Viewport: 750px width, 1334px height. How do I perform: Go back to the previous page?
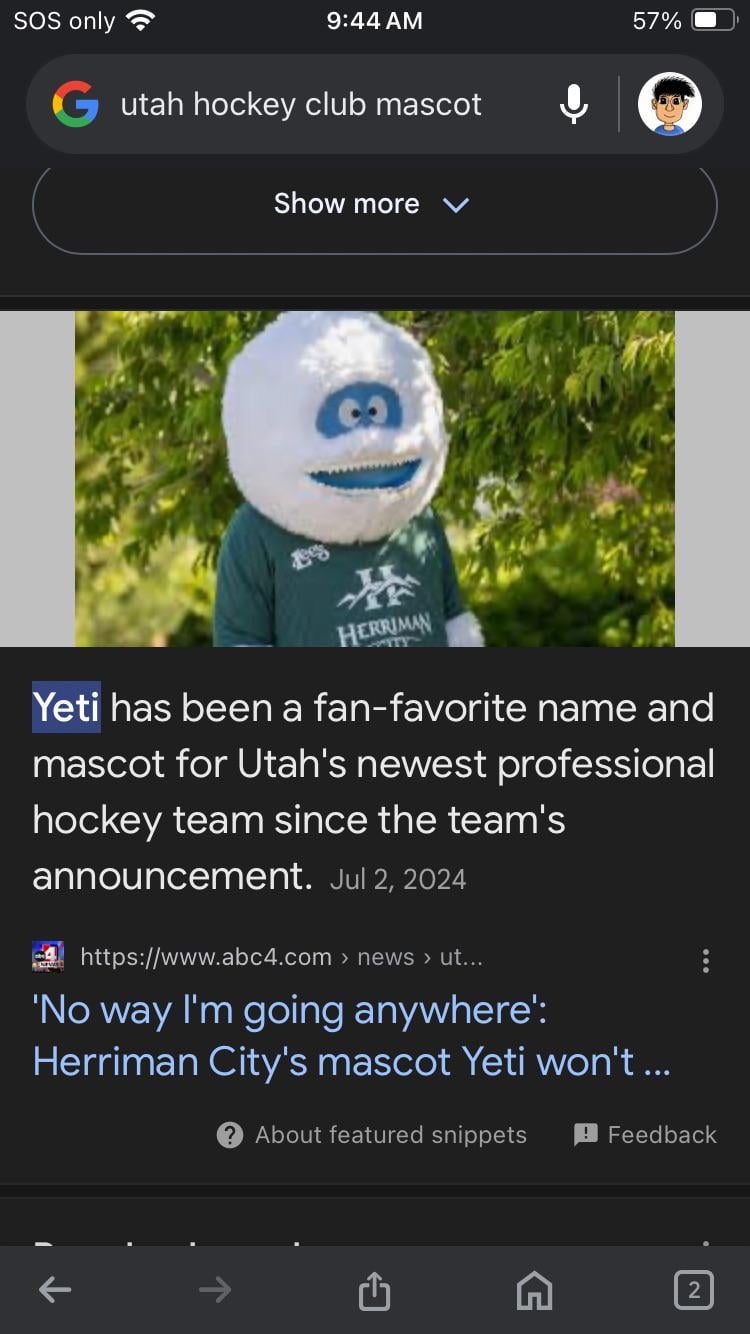click(x=55, y=1290)
